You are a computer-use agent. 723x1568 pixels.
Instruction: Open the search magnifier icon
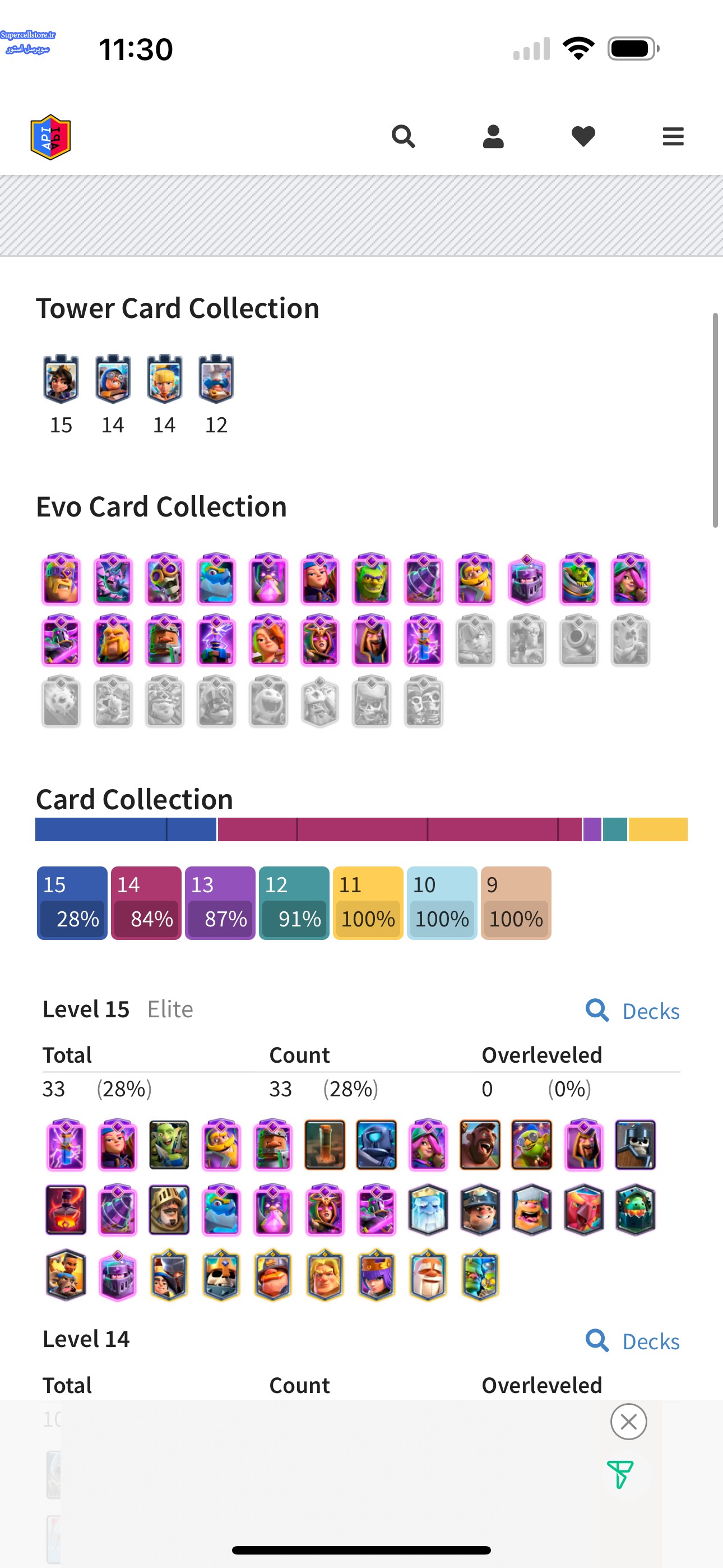click(x=403, y=136)
